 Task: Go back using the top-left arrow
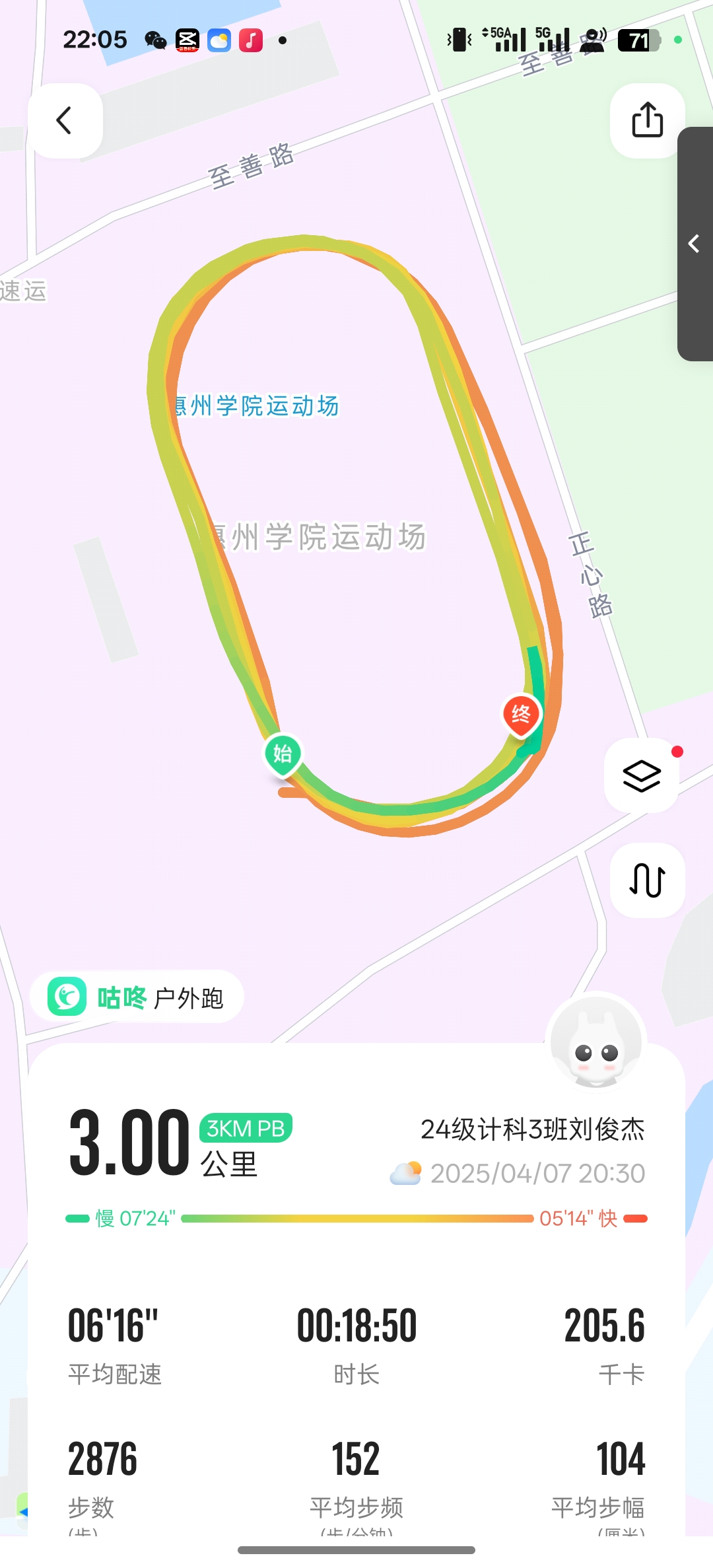pos(65,121)
